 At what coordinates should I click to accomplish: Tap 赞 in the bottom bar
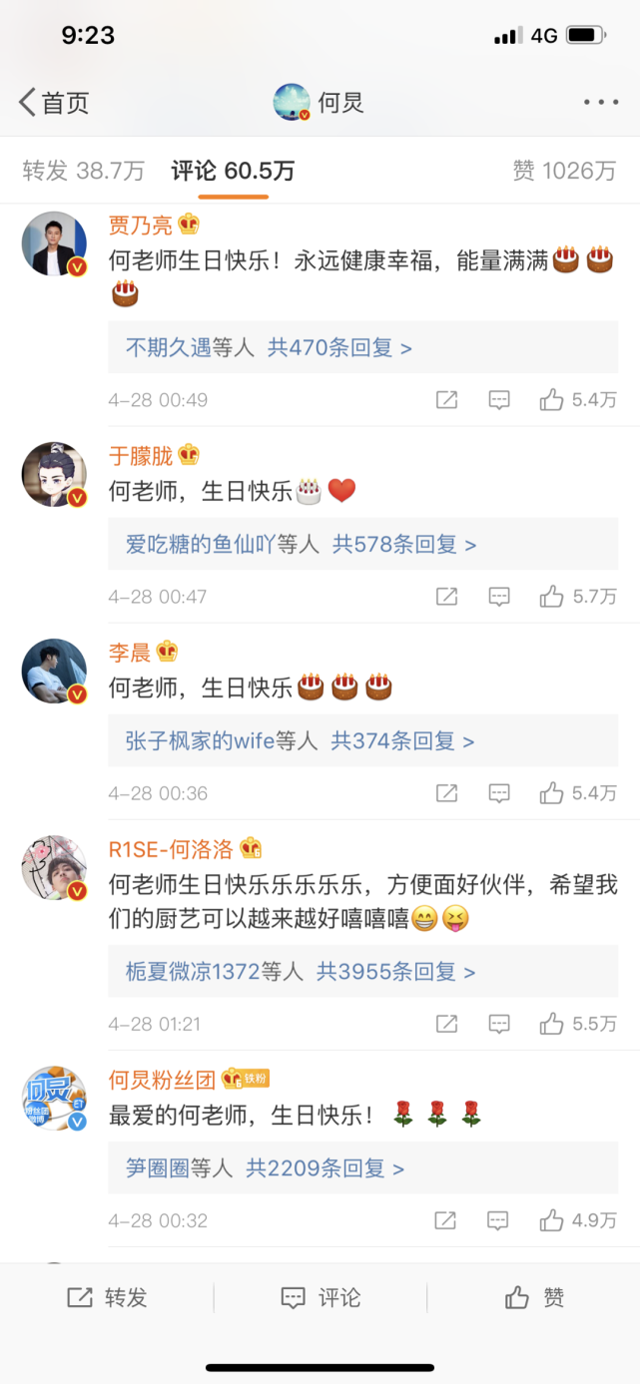coord(534,1298)
